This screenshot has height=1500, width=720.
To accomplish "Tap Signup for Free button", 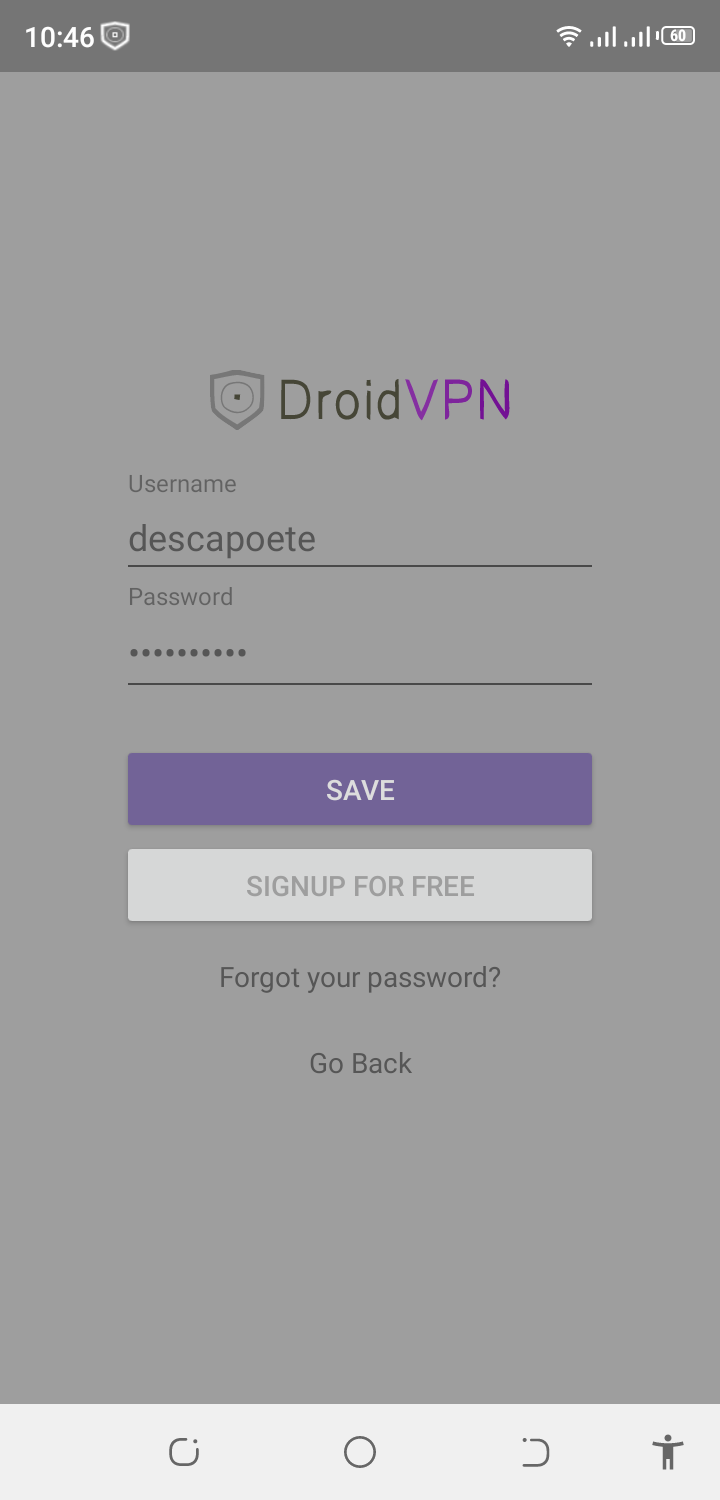I will click(360, 885).
